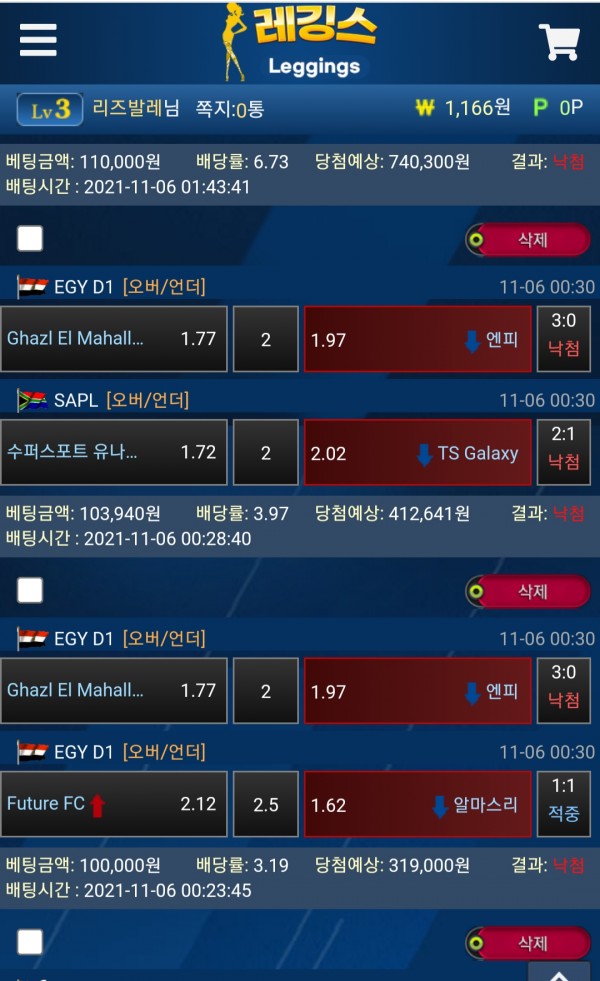This screenshot has height=981, width=600.
Task: Open the hamburger menu
Action: (38, 40)
